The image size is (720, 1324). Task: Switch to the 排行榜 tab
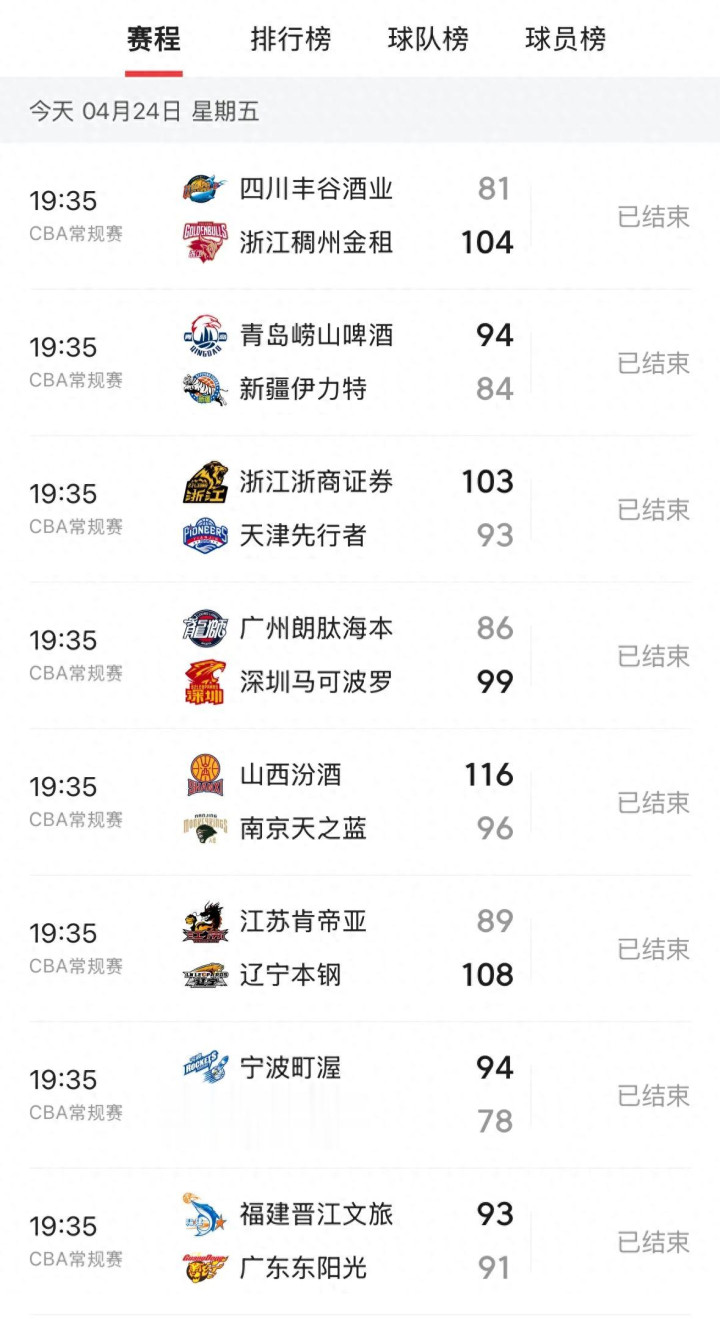290,40
